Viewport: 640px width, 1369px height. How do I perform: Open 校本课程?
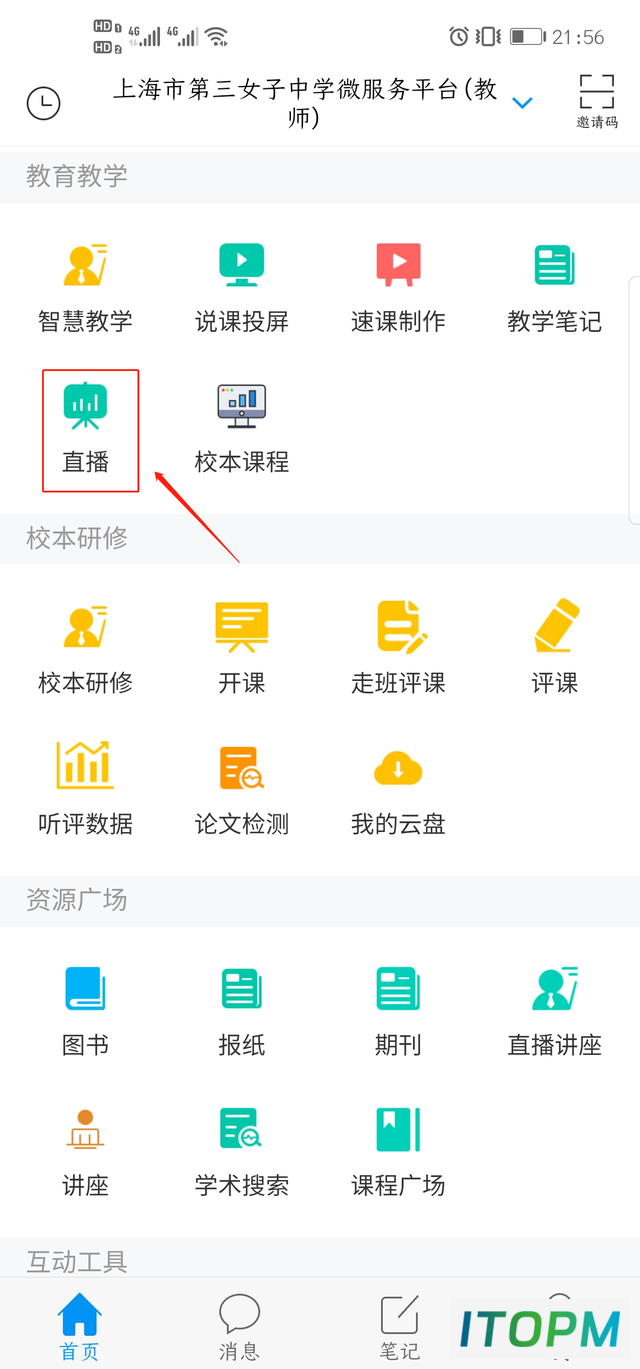[x=241, y=428]
